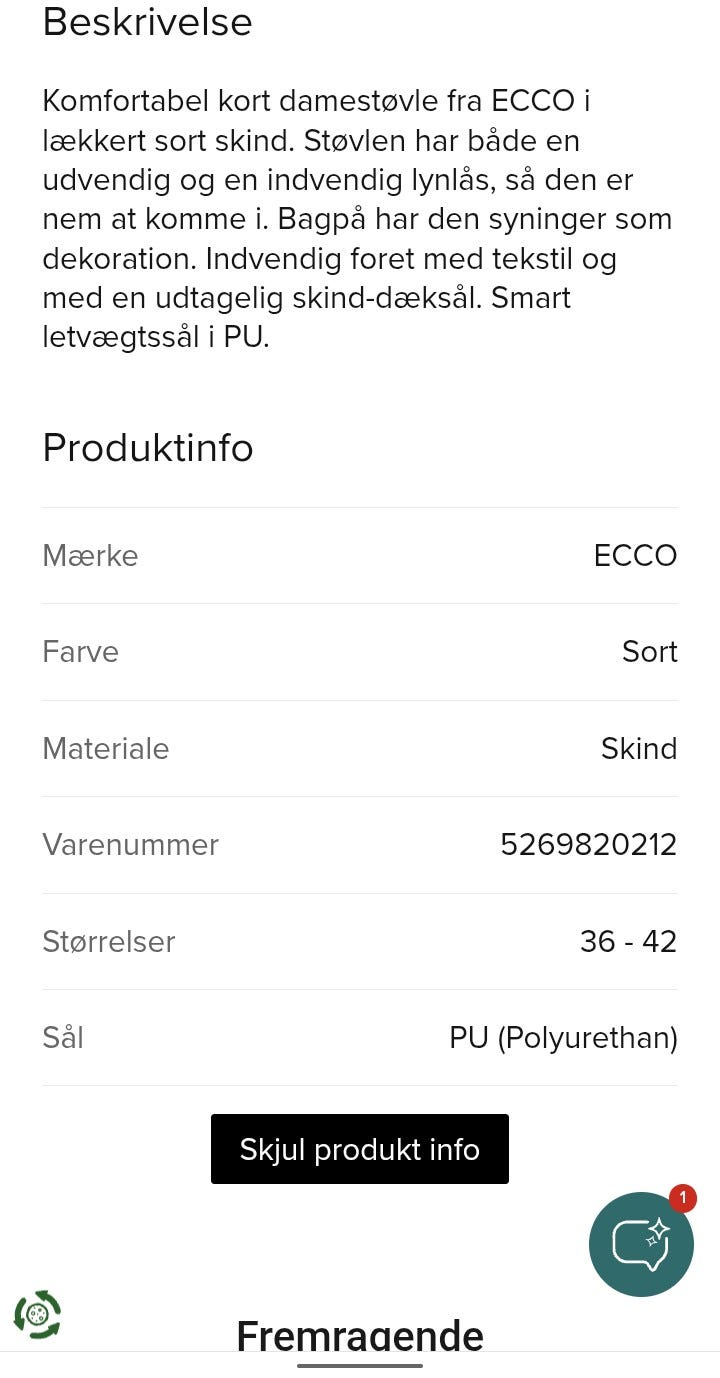Tap the Skjul produkt info button
The height and width of the screenshot is (1378, 720).
(360, 1149)
